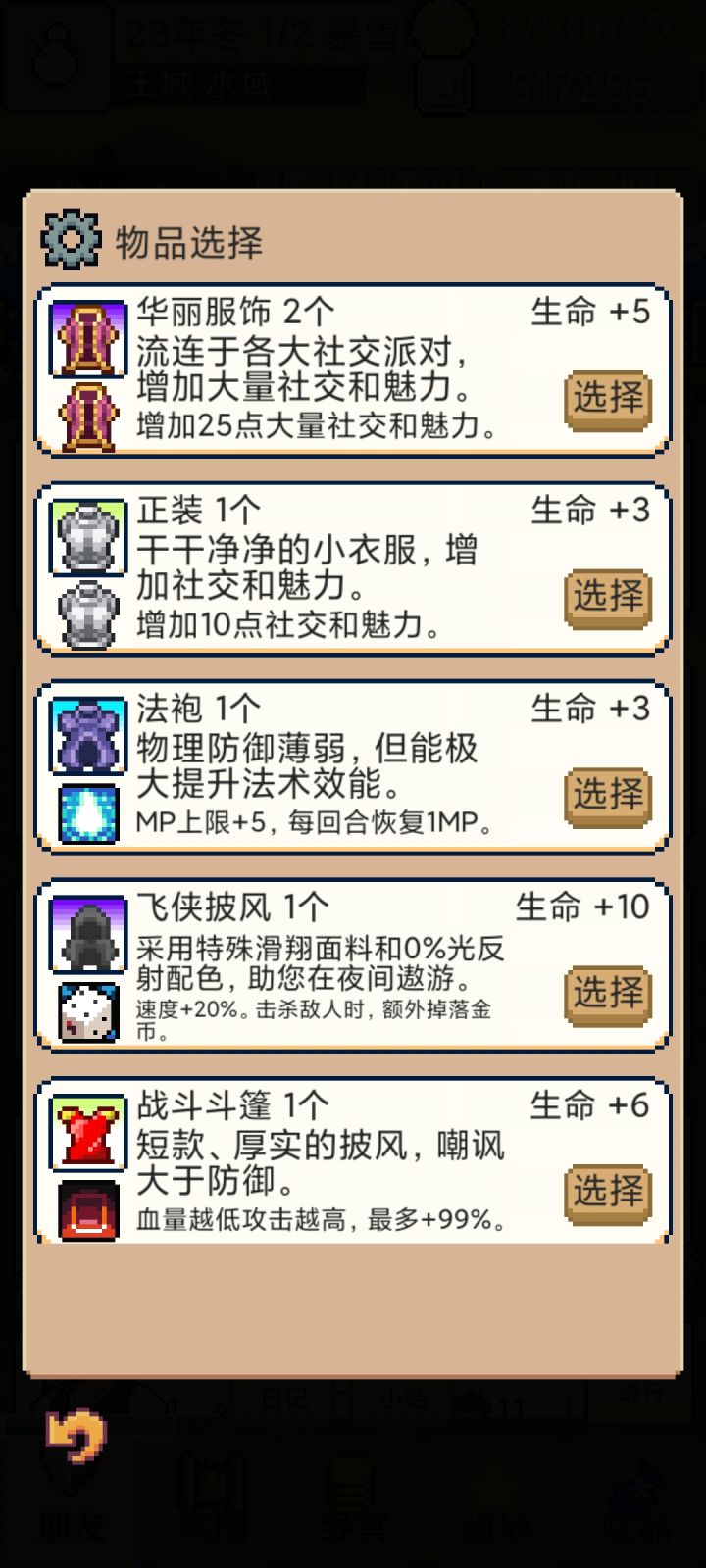Click the 飞侠披风 cape icon
The image size is (706, 1568).
[85, 933]
